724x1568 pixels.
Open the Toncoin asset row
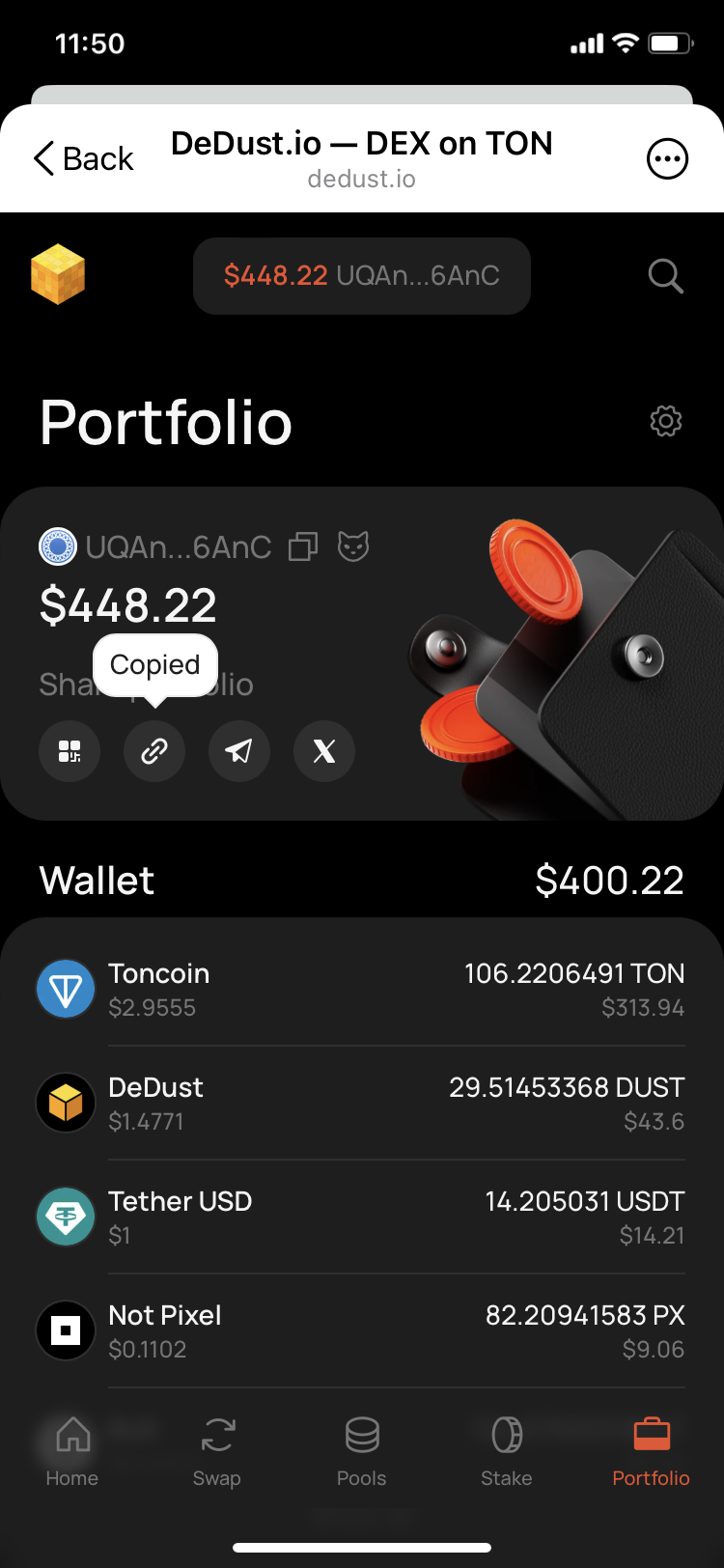click(361, 990)
